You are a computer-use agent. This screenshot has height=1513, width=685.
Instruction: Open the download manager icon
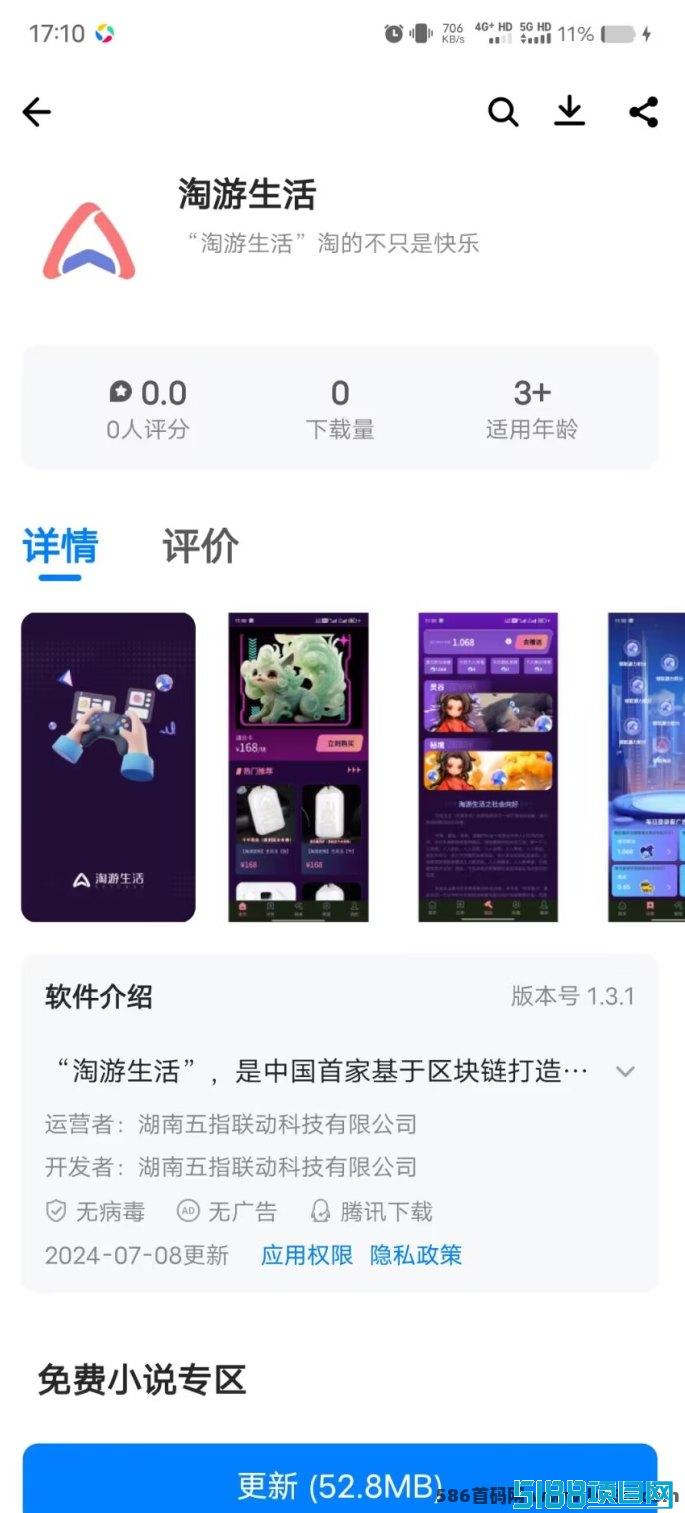(x=570, y=112)
